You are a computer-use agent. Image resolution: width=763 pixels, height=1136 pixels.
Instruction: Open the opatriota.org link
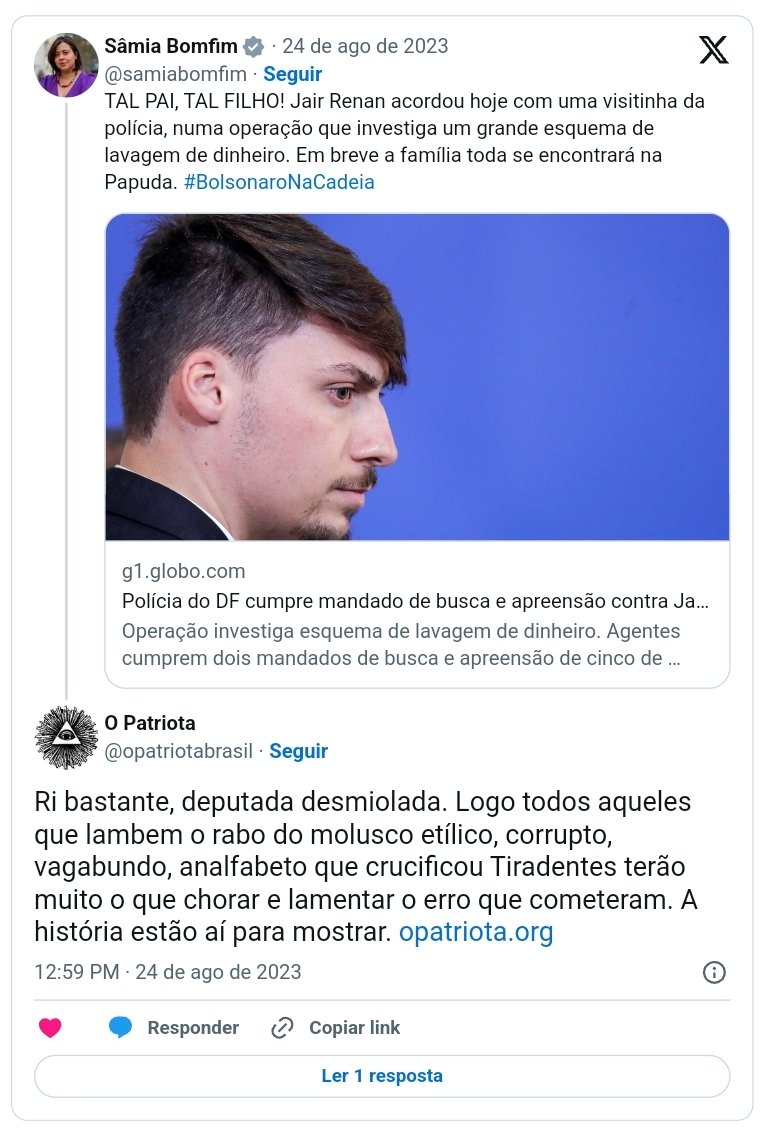point(476,933)
